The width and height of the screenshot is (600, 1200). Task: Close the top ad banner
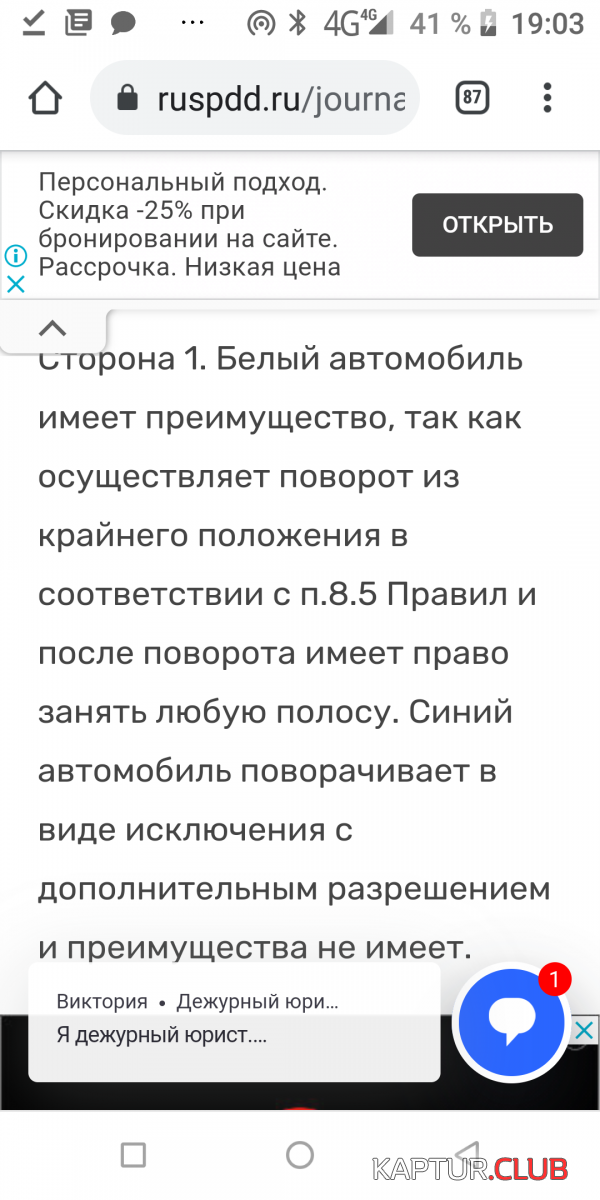[x=15, y=283]
